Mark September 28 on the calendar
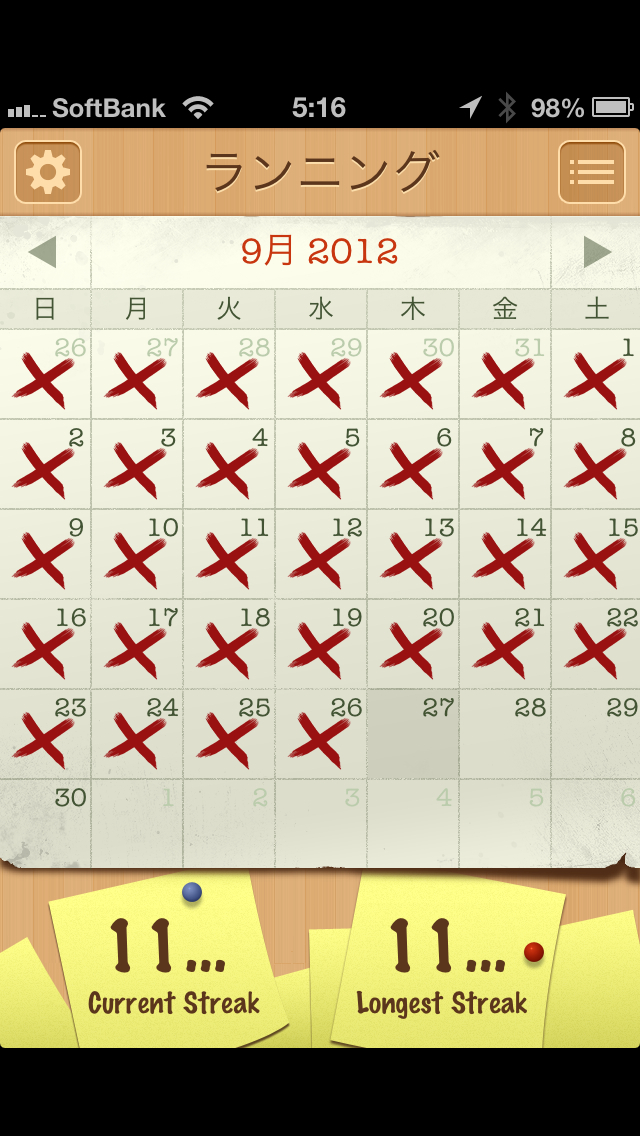The image size is (640, 1136). click(x=504, y=734)
